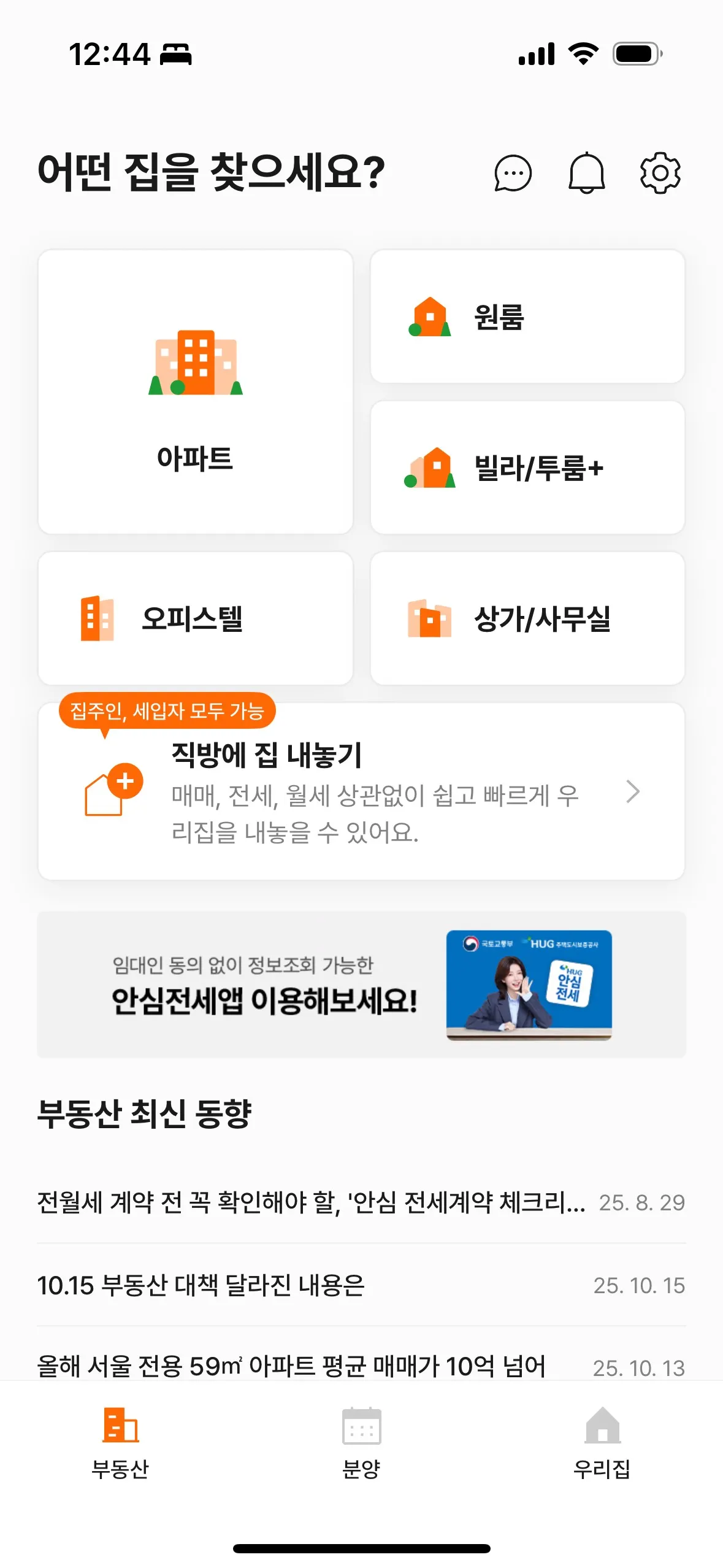Open the 10.15 부동산 대책 article
This screenshot has width=723, height=1568.
click(x=201, y=1285)
